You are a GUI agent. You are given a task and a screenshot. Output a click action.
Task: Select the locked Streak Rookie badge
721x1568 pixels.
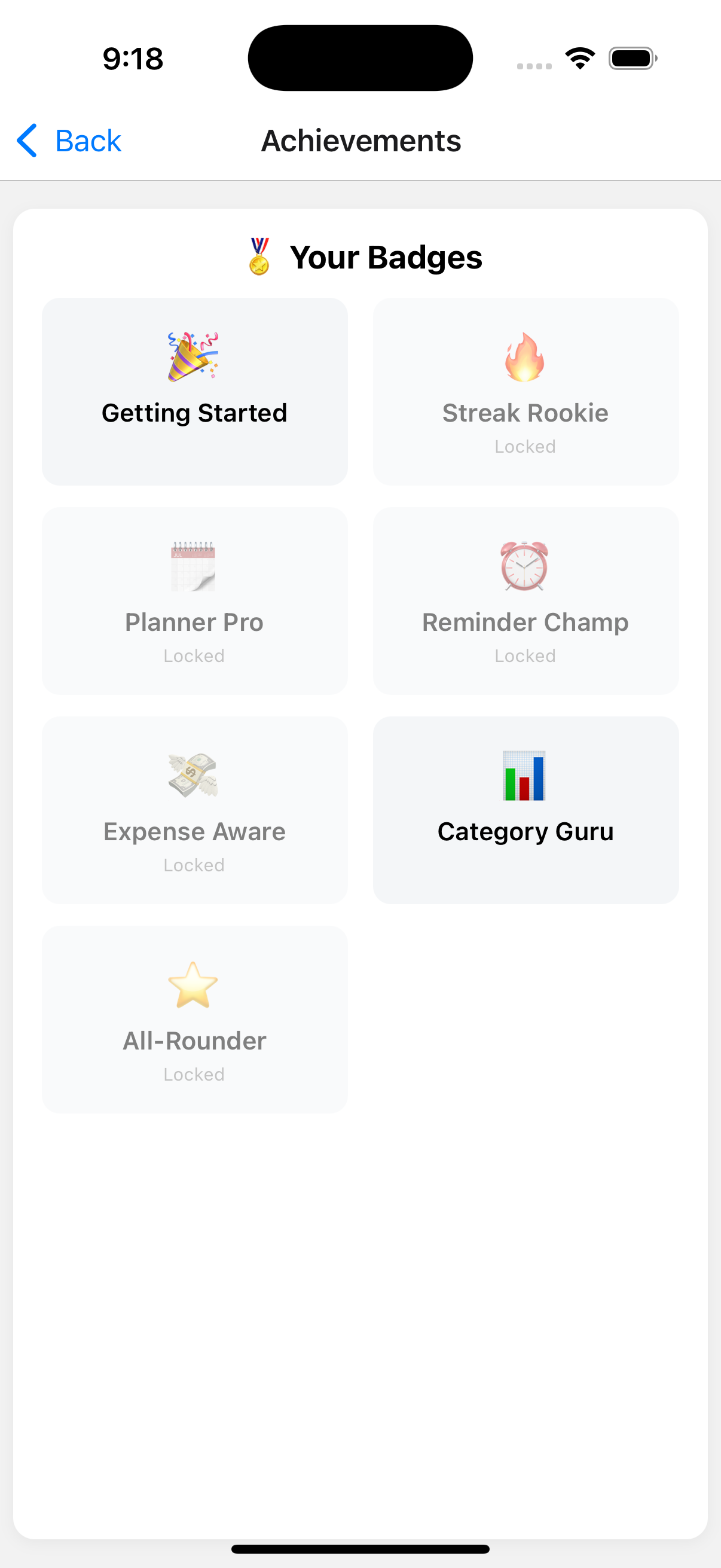click(524, 390)
